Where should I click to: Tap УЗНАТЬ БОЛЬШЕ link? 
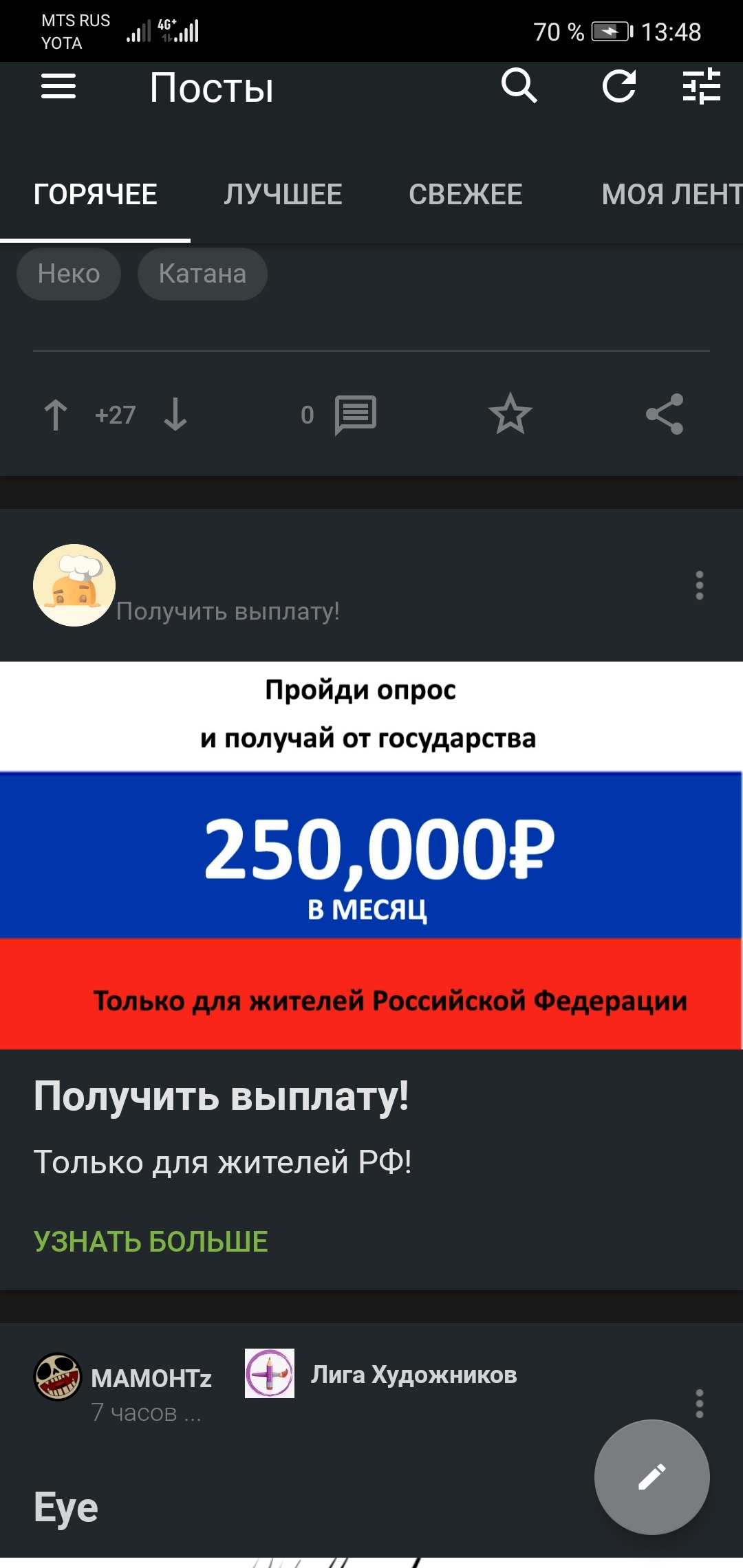[151, 1242]
